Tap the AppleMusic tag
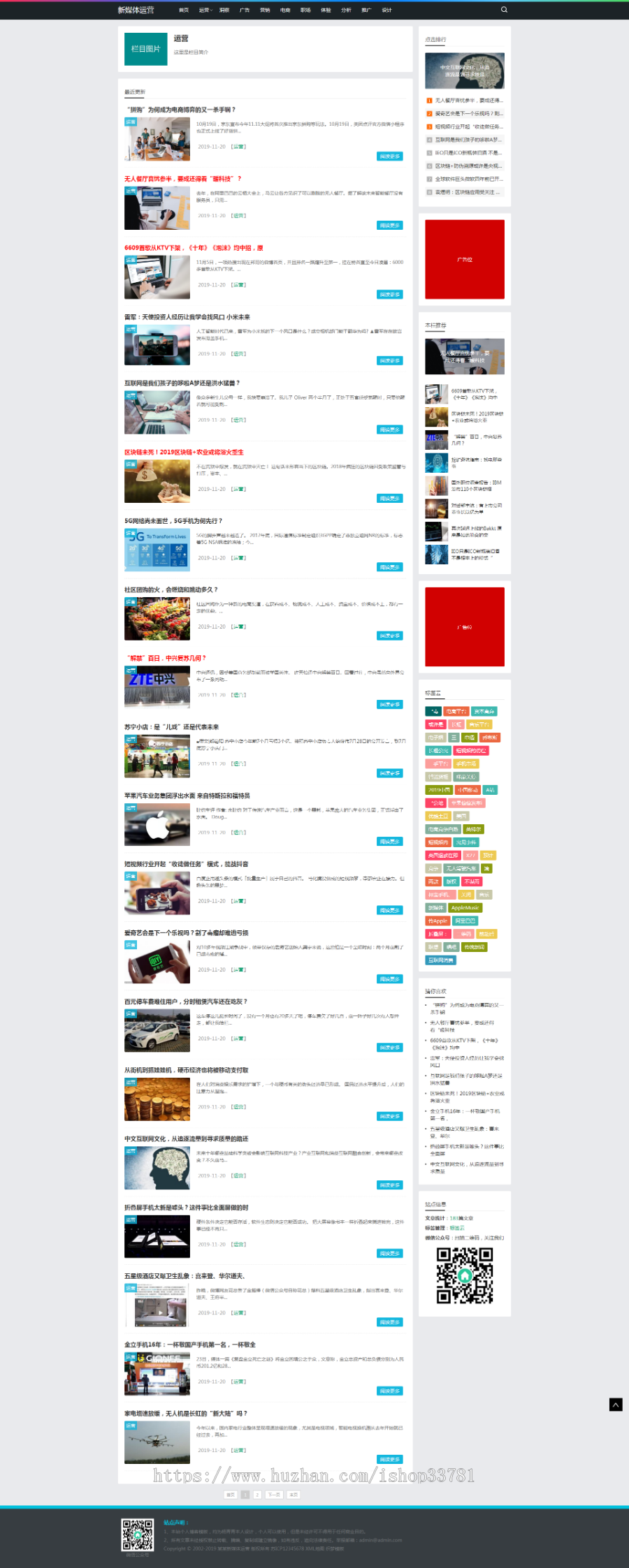 pyautogui.click(x=465, y=908)
